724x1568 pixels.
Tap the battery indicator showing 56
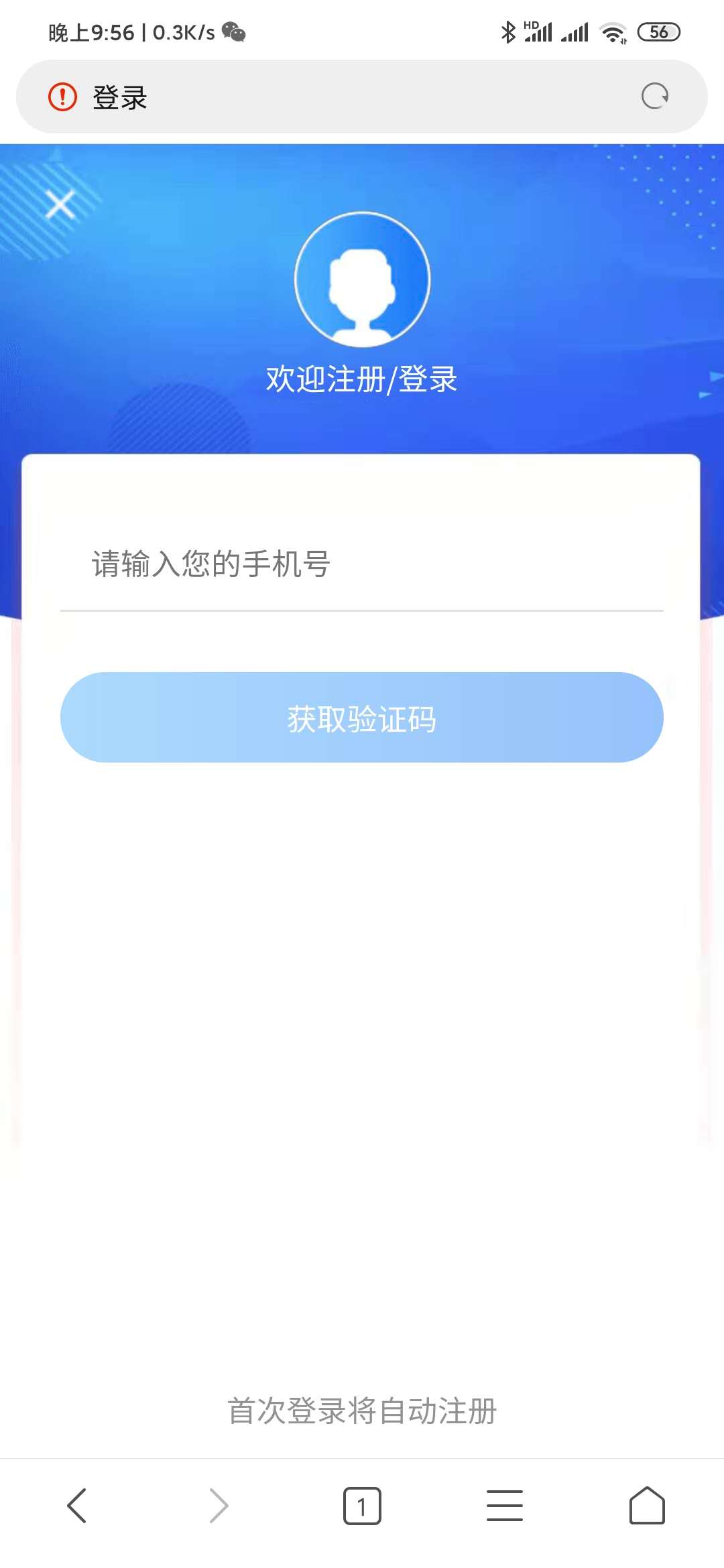click(658, 30)
